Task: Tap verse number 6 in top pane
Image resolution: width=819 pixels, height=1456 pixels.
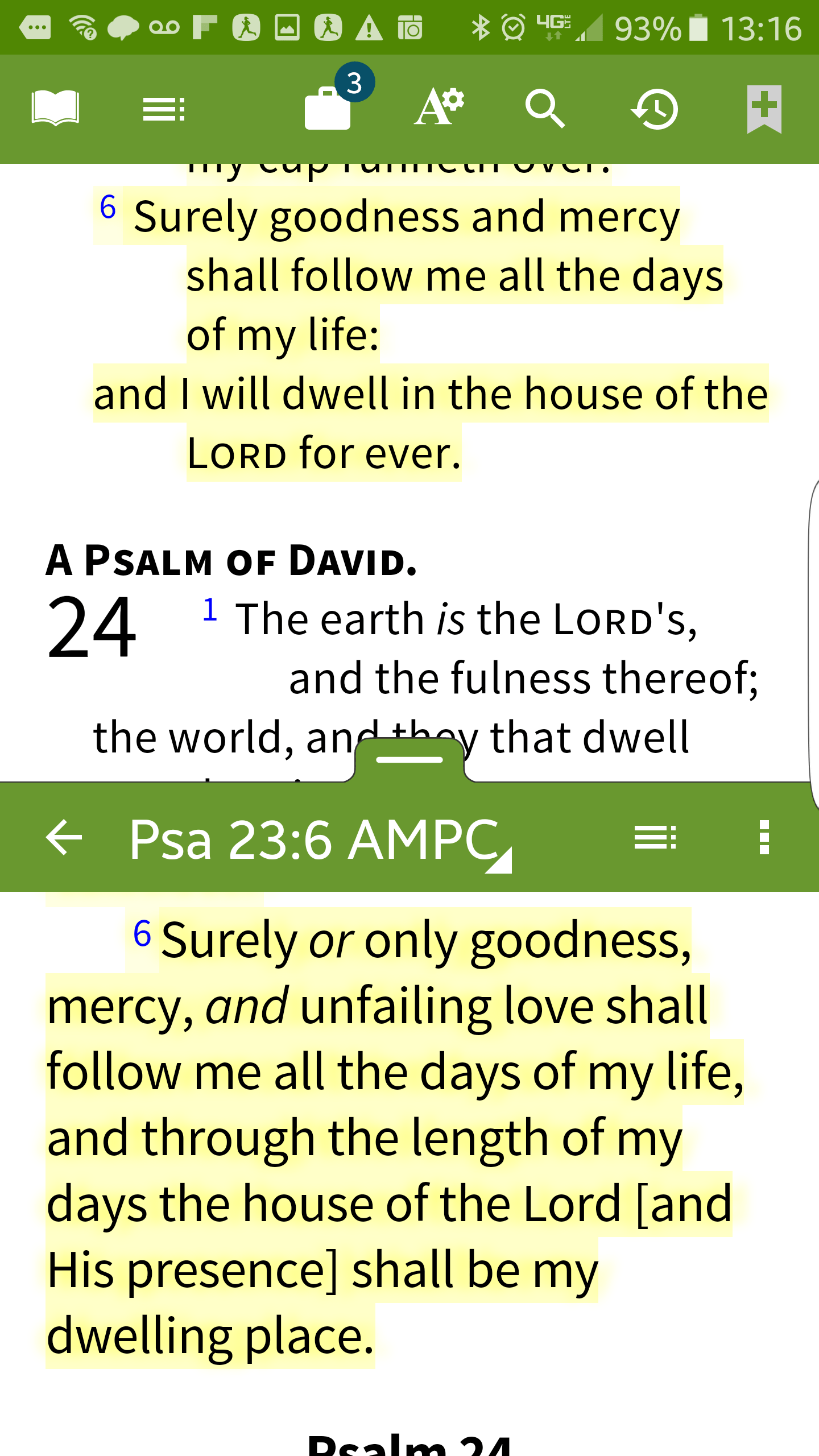Action: point(108,207)
